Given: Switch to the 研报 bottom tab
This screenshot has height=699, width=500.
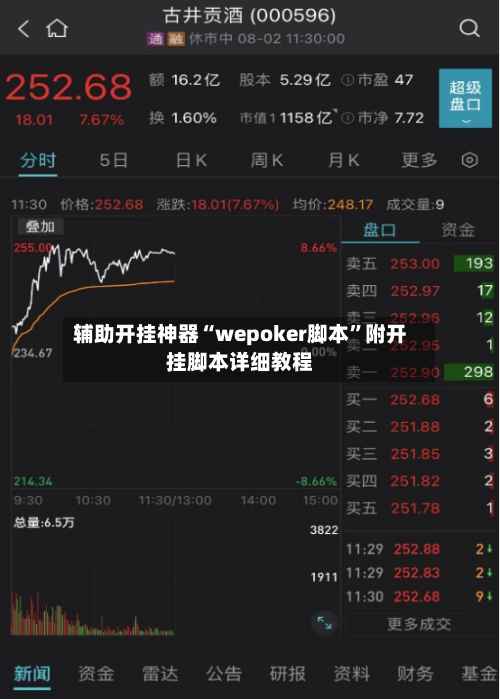Looking at the screenshot, I should (288, 674).
